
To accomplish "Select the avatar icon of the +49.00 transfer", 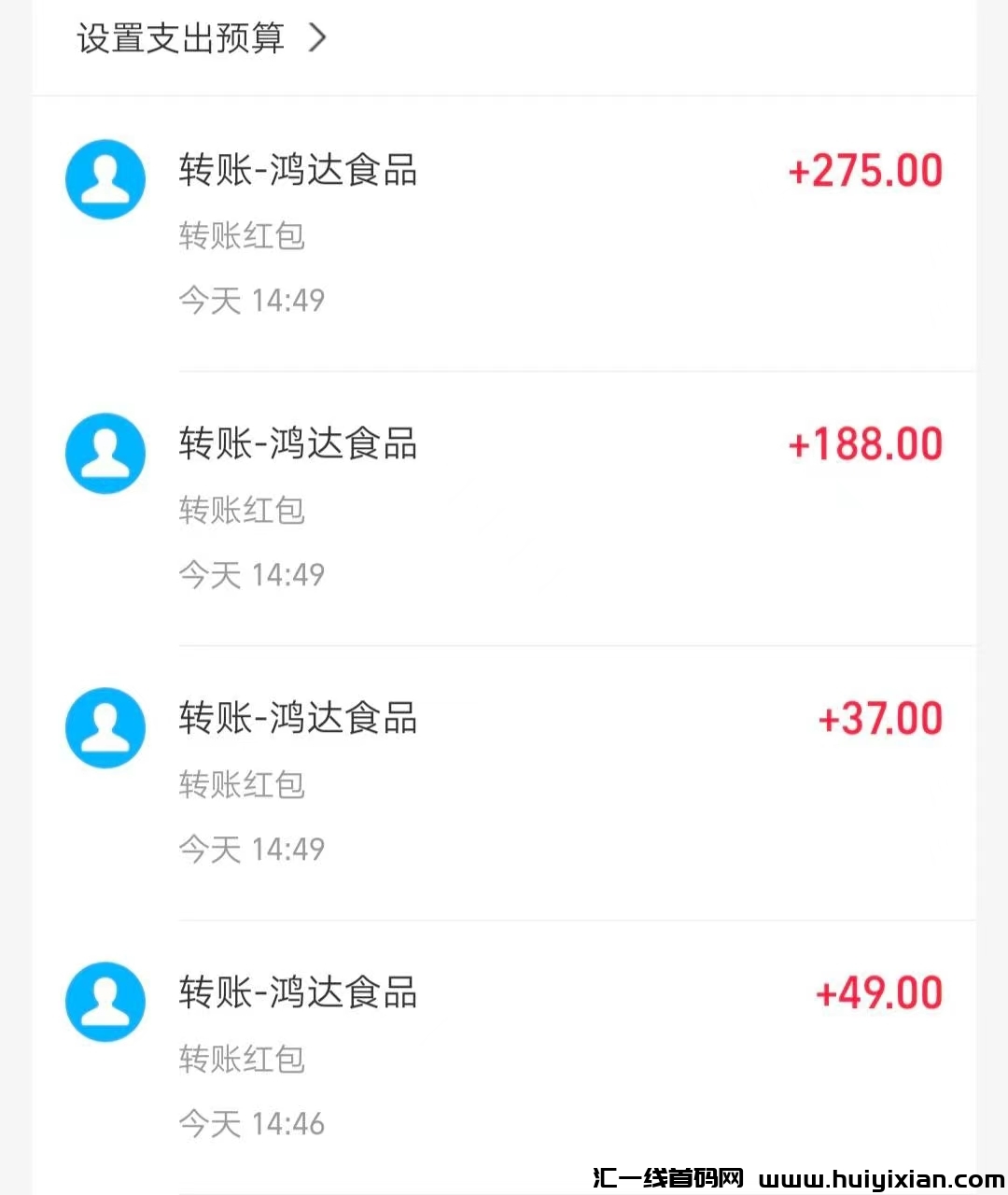I will click(105, 1000).
